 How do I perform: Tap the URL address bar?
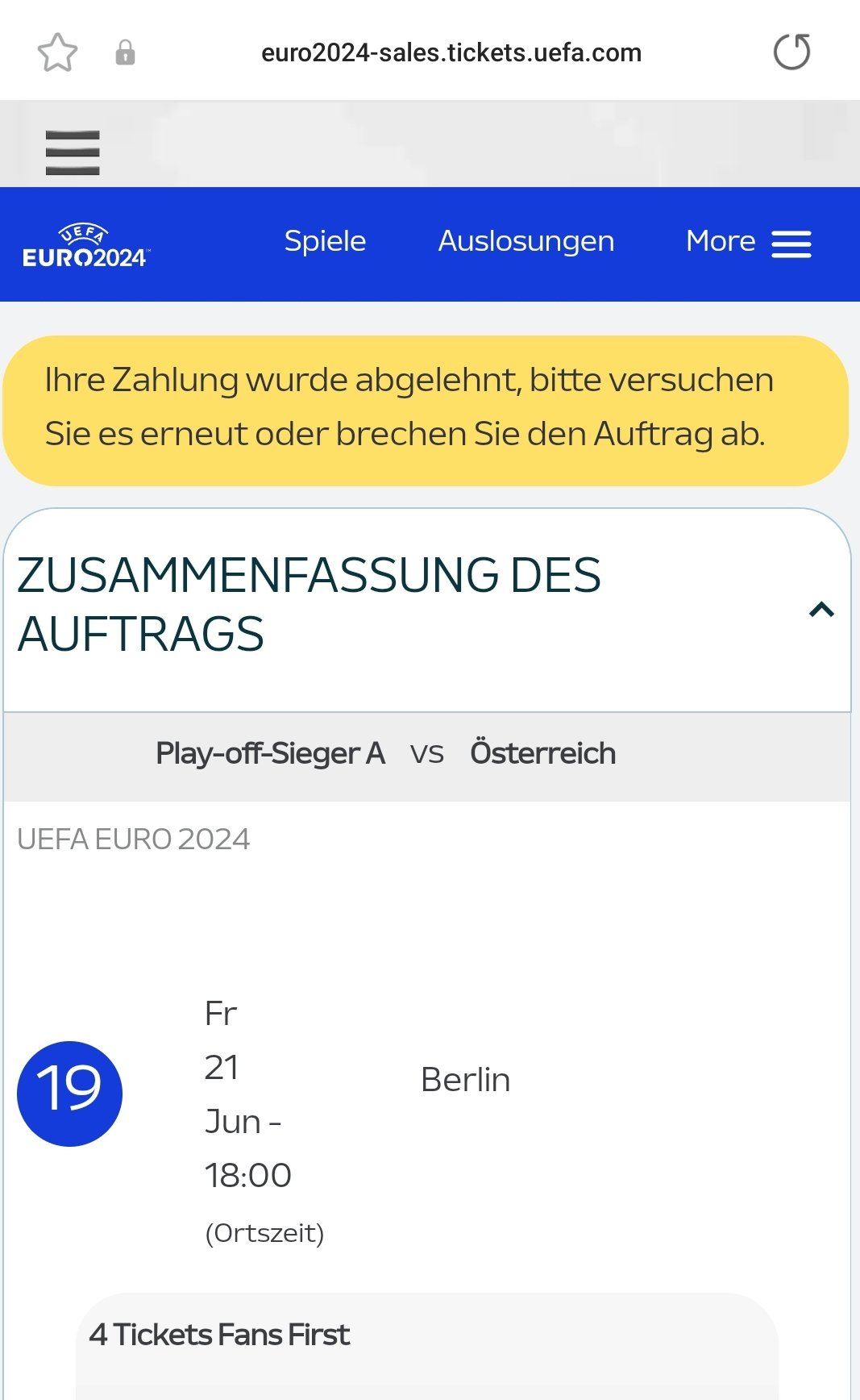click(451, 53)
